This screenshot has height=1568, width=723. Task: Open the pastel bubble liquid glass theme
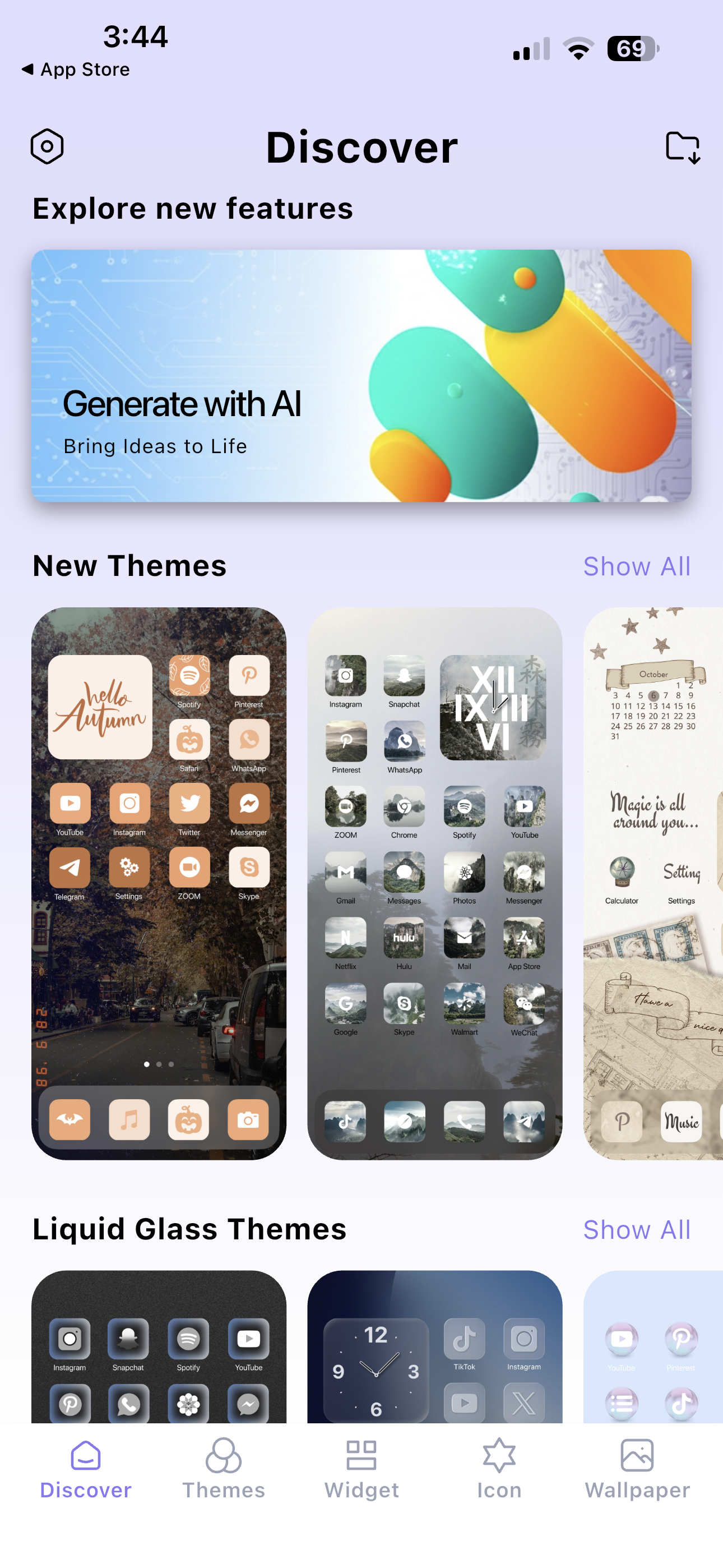tap(653, 1346)
